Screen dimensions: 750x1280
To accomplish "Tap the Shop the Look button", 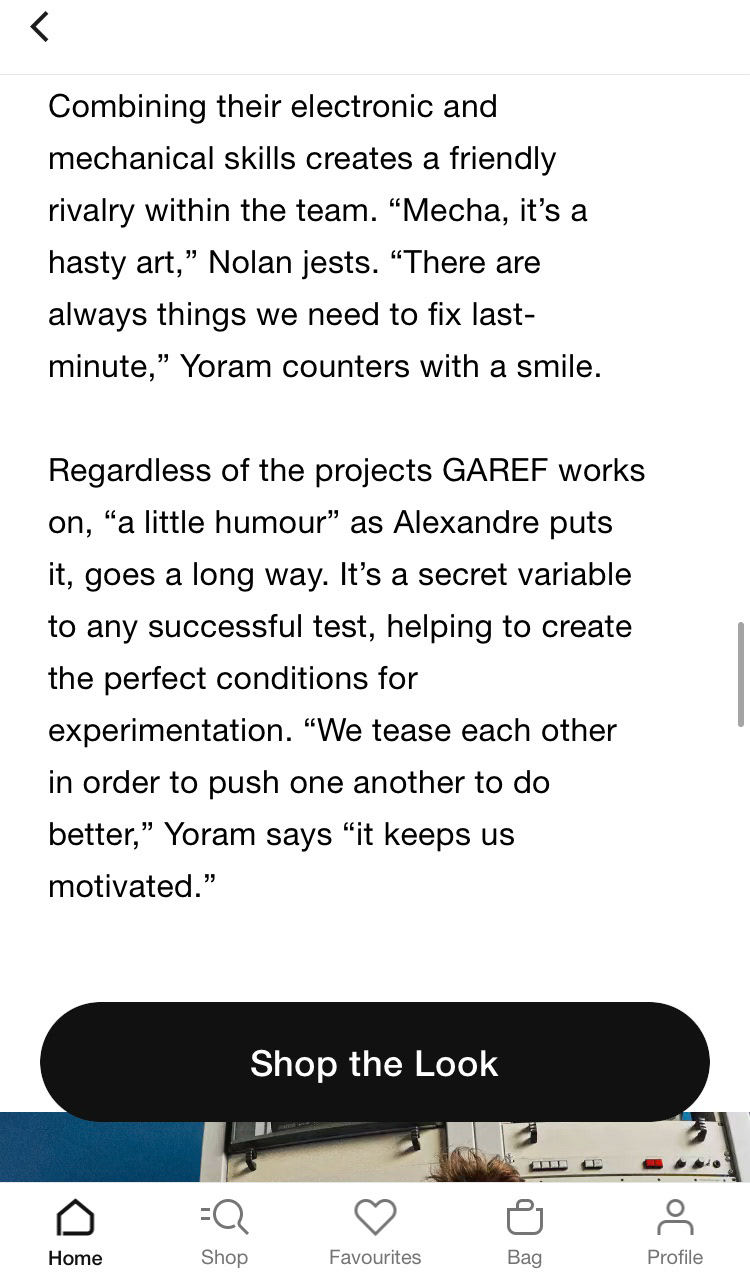I will click(375, 1062).
